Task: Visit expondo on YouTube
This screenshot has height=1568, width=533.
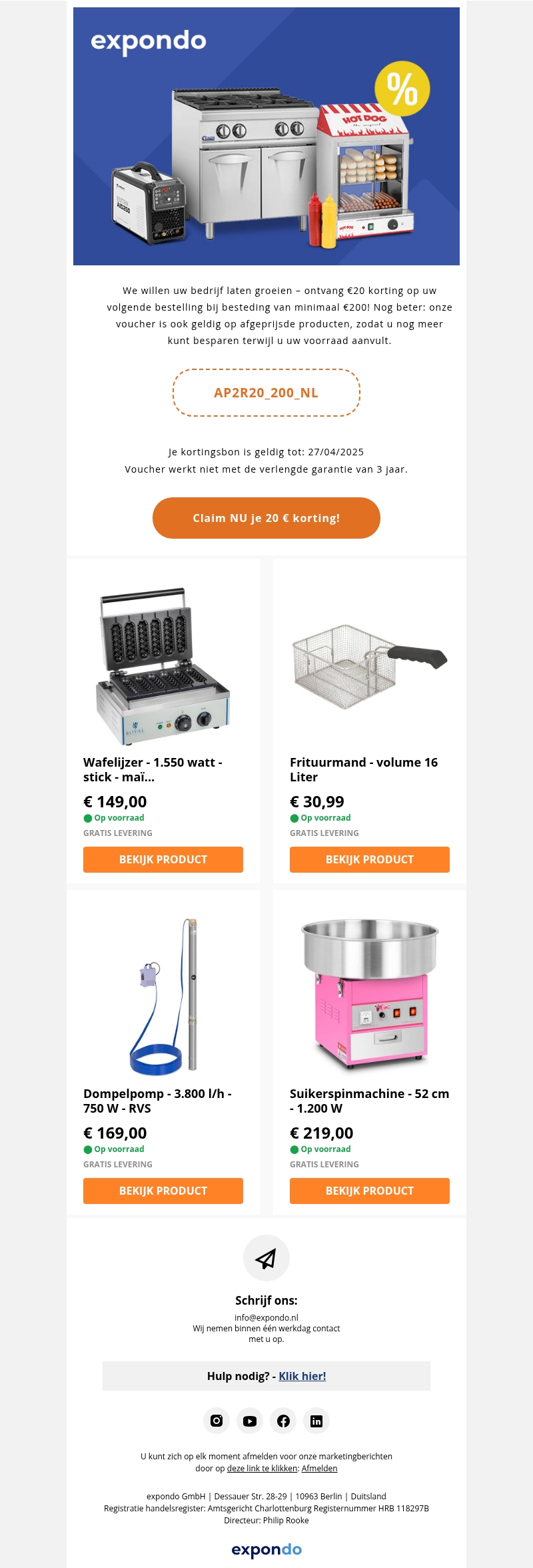Action: (x=250, y=1421)
